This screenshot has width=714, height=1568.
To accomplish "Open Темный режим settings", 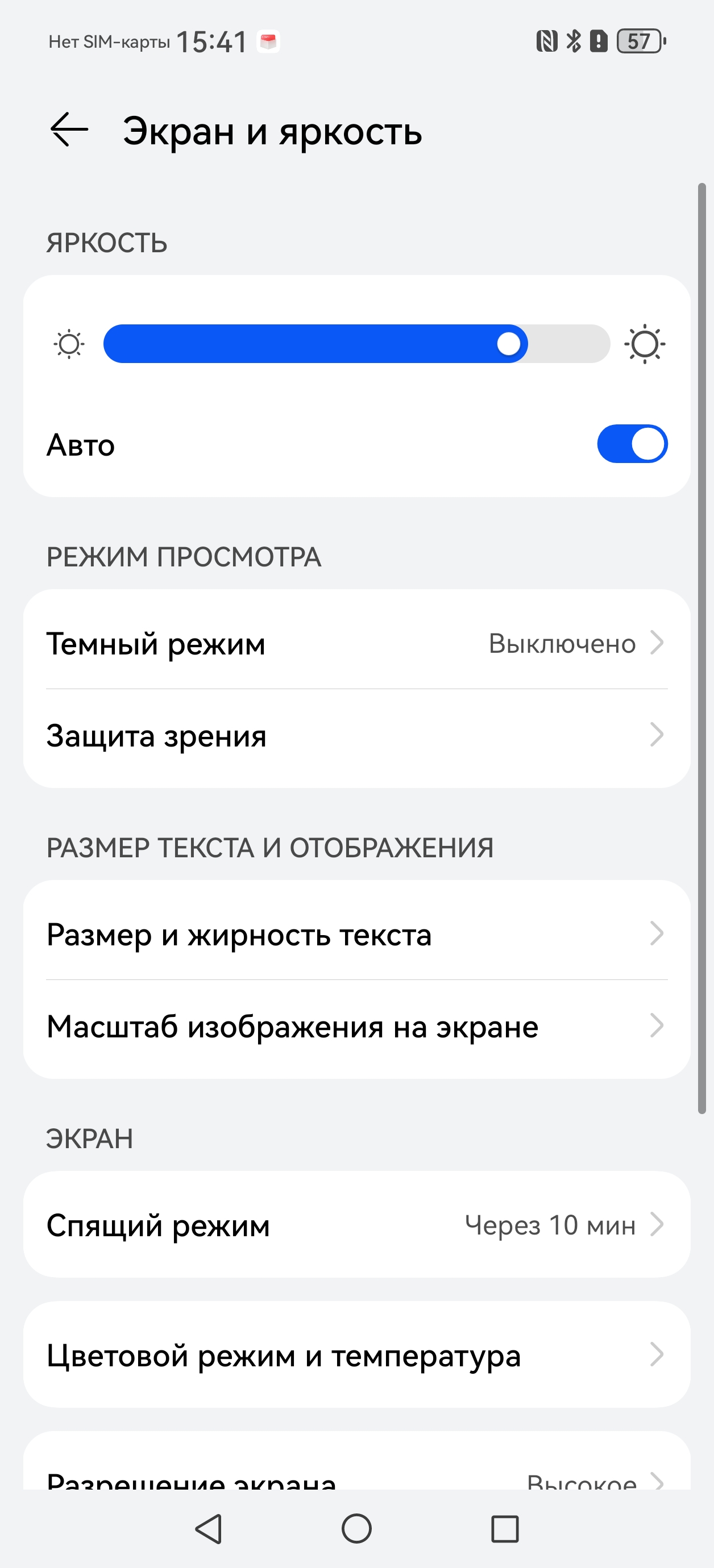I will [x=356, y=643].
